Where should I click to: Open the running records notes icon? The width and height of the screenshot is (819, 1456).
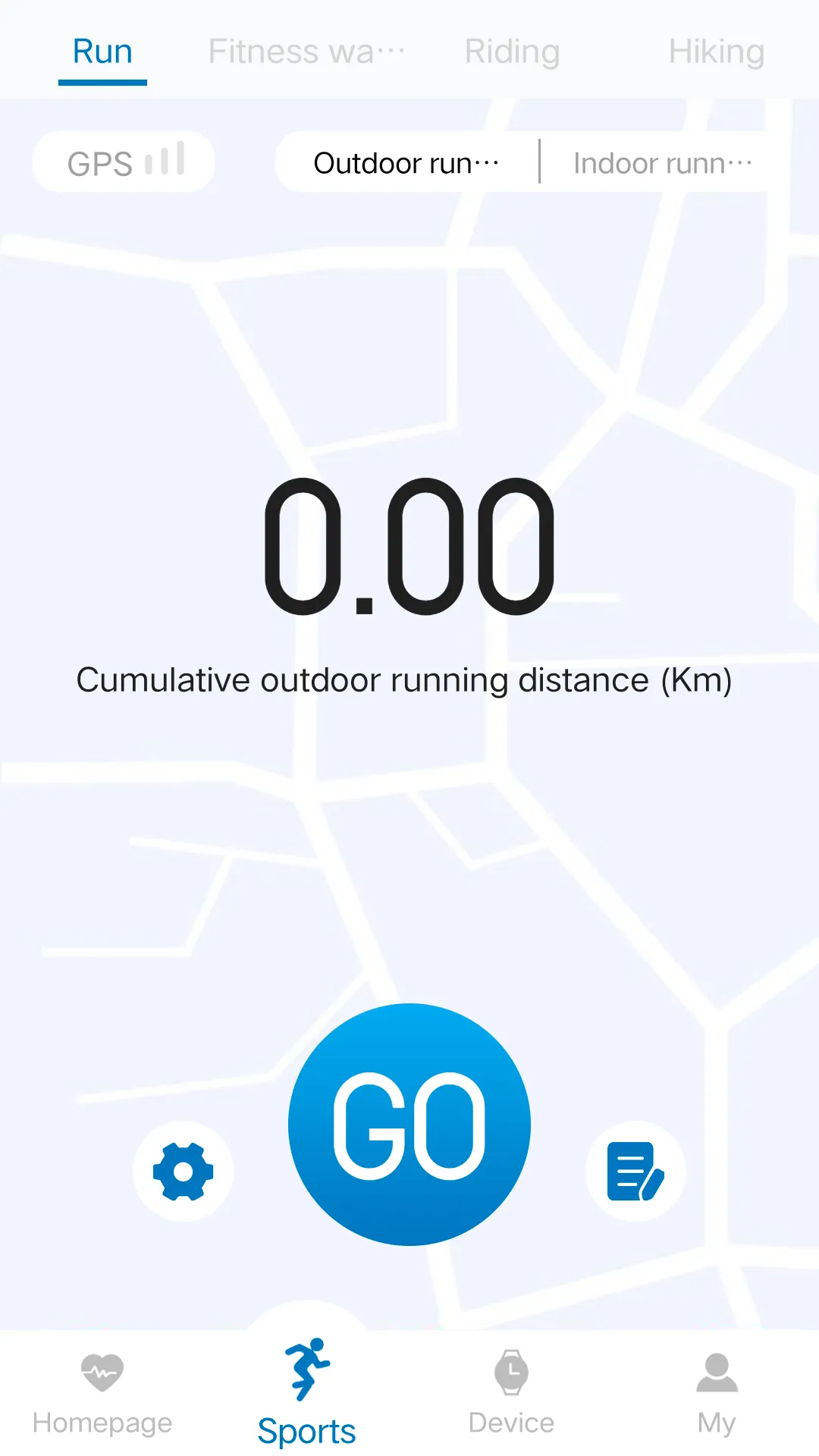(635, 1171)
